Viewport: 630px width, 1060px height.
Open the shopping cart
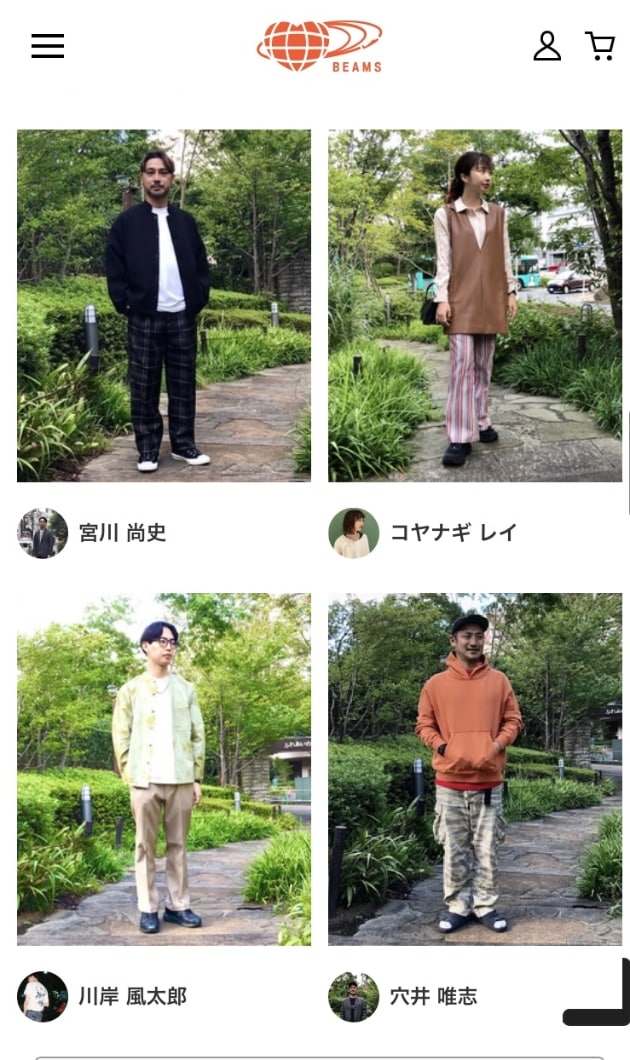[600, 46]
